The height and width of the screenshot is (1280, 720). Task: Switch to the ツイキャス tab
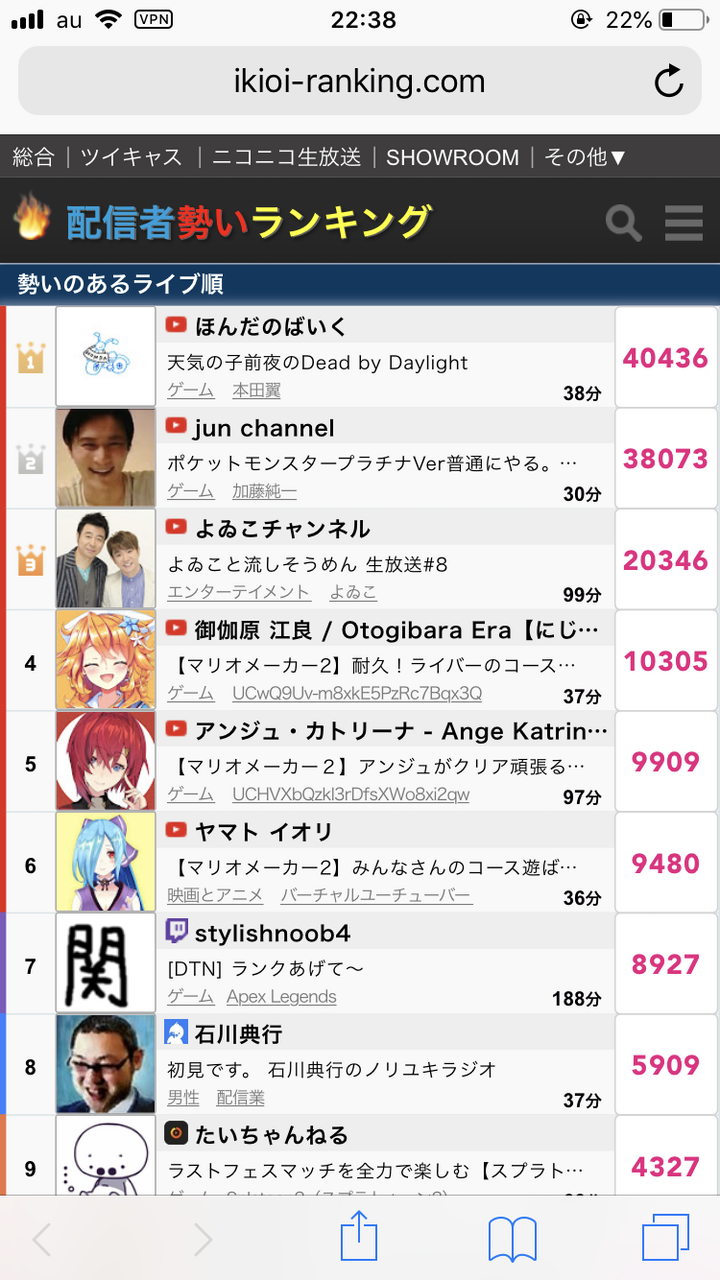click(131, 157)
